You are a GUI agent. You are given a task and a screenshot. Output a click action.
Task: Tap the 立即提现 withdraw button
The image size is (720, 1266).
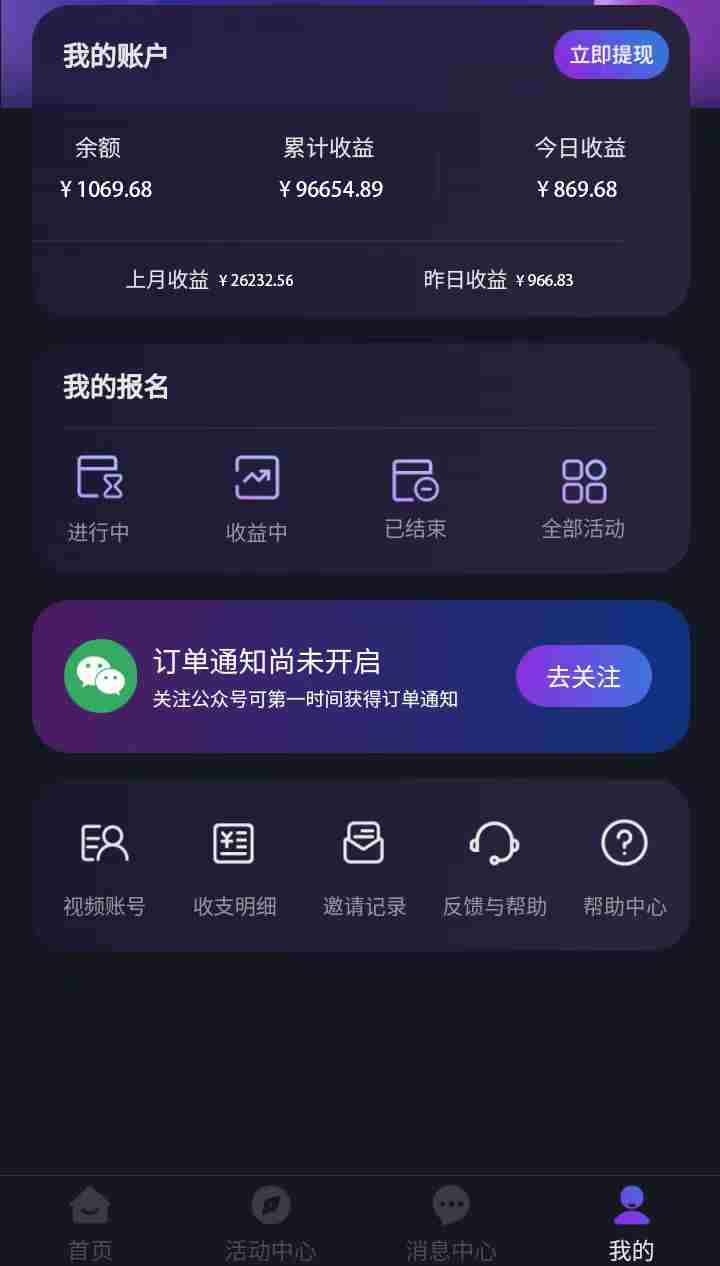tap(611, 54)
